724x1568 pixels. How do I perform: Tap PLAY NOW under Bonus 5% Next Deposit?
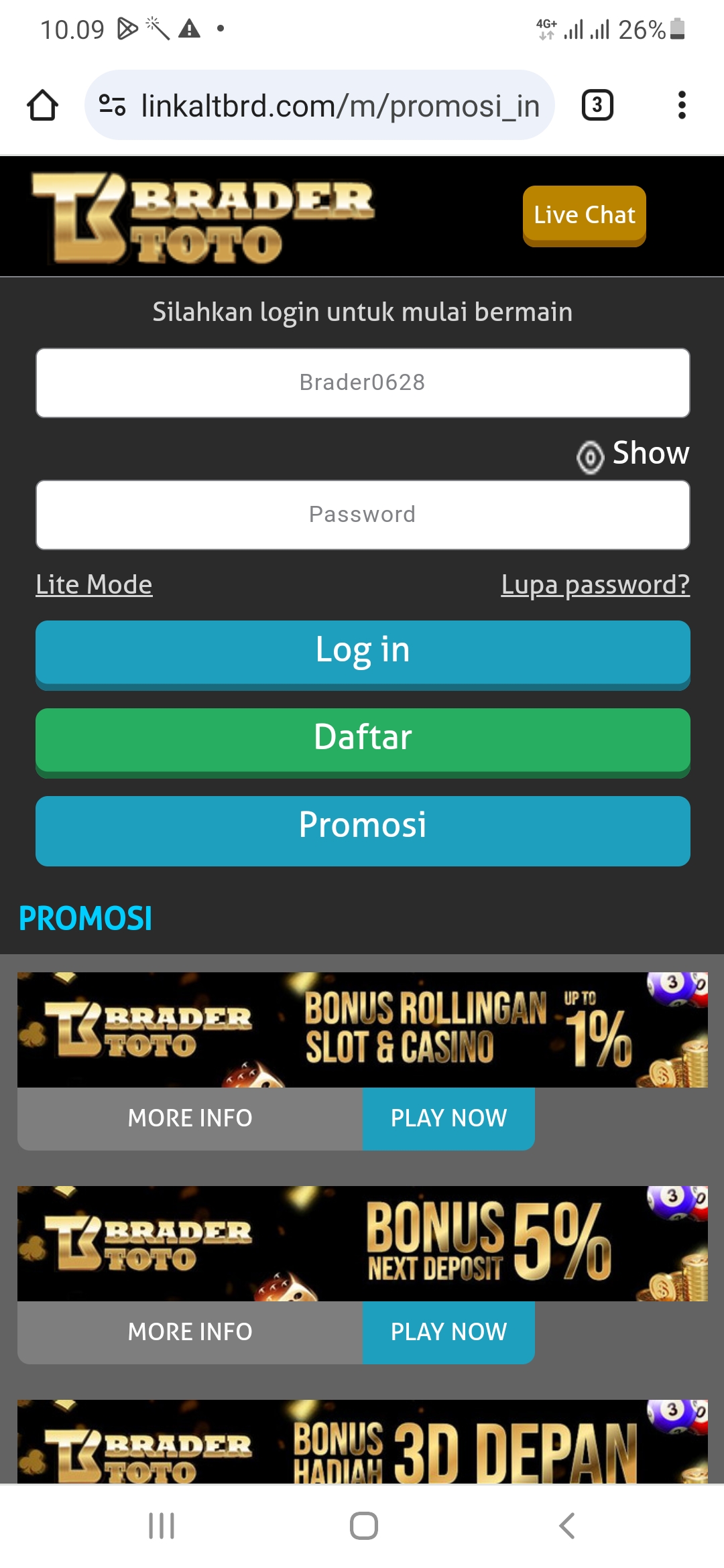[x=448, y=1332]
